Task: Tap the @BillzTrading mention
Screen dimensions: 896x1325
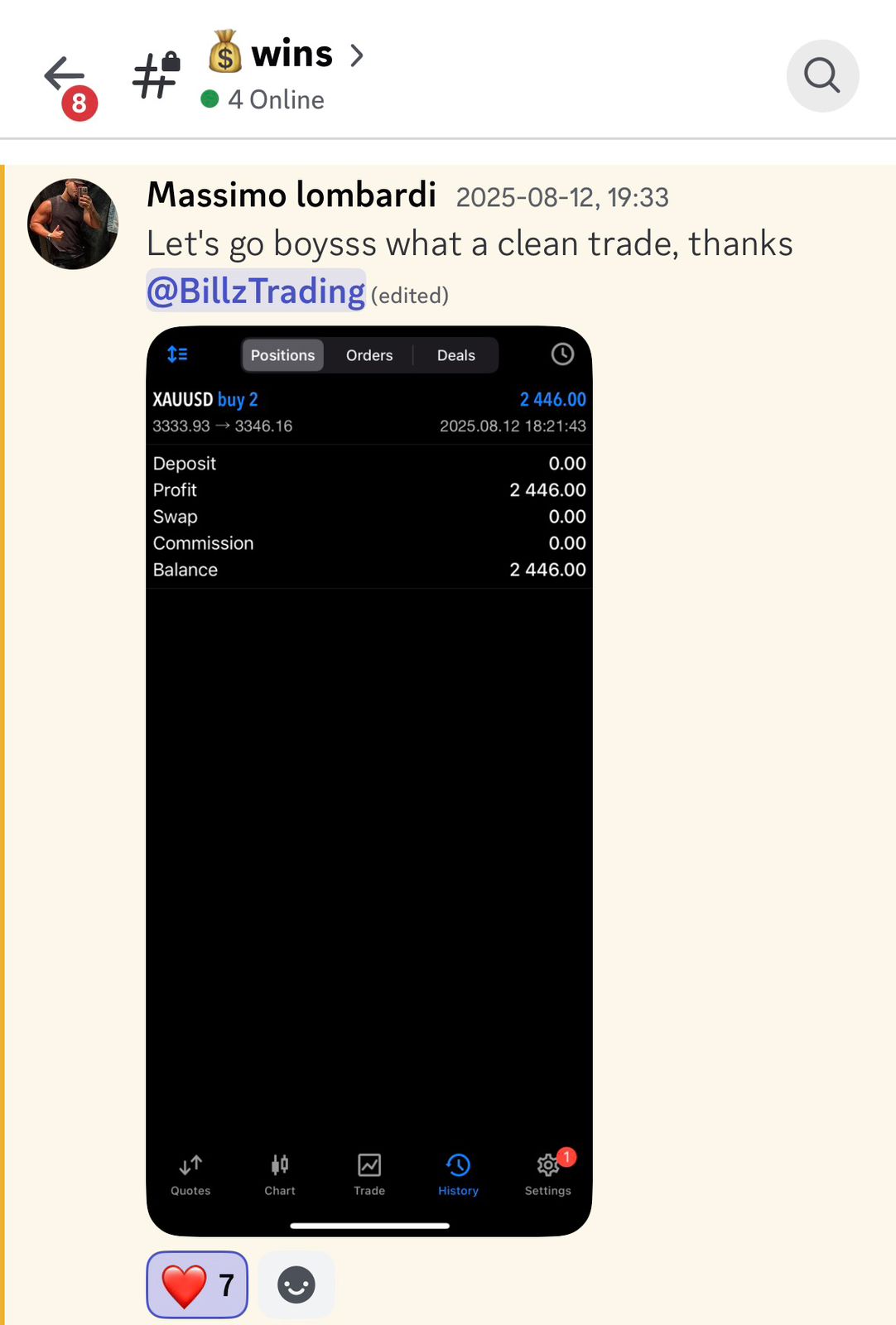Action: [256, 291]
